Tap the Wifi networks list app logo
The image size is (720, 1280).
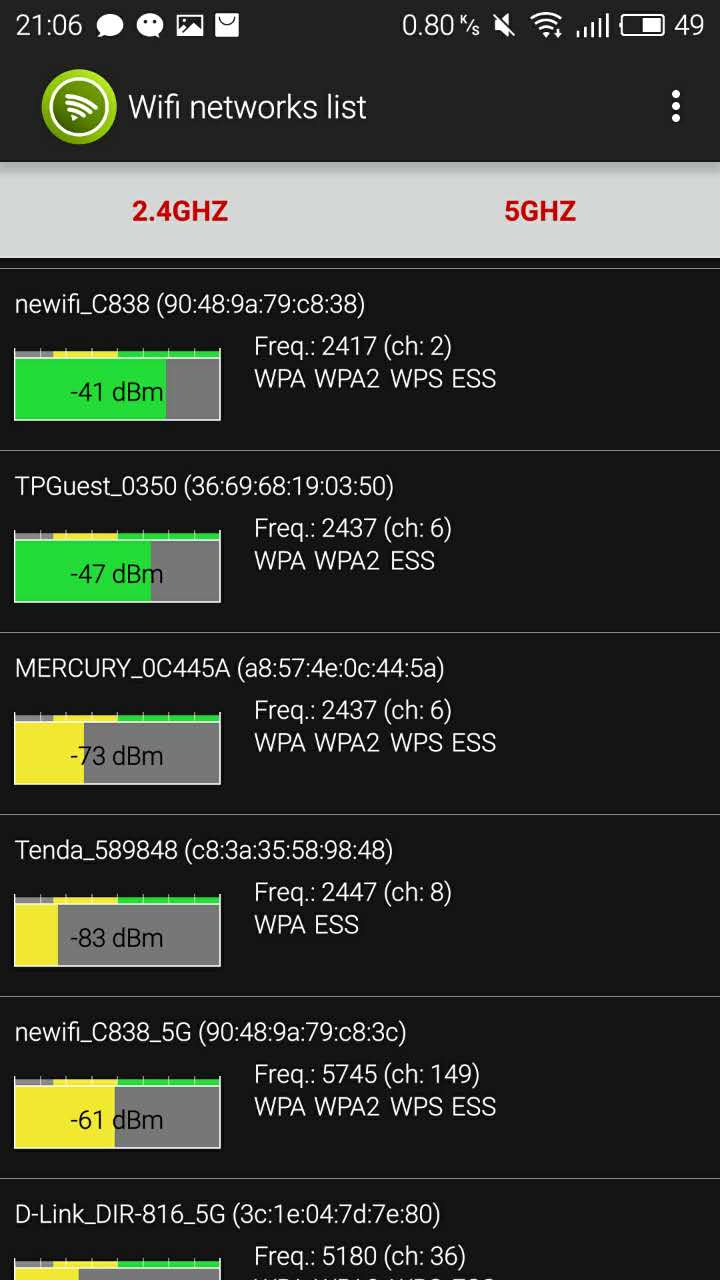pos(78,106)
